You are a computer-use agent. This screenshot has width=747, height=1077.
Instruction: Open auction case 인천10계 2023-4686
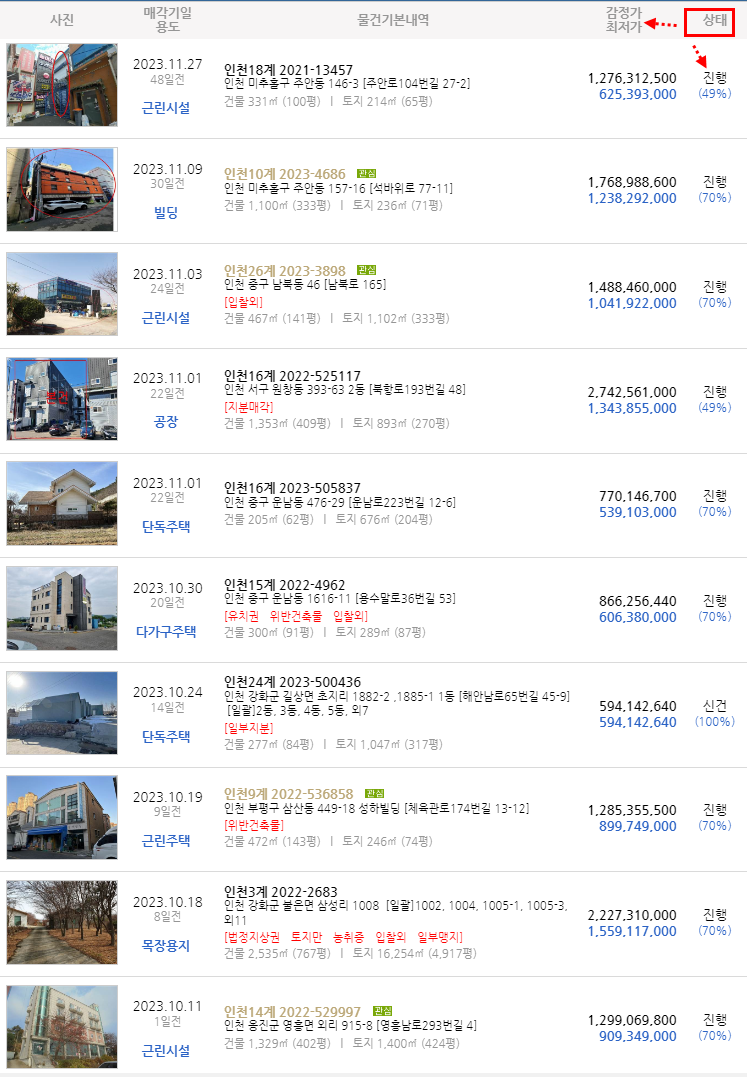tap(285, 174)
